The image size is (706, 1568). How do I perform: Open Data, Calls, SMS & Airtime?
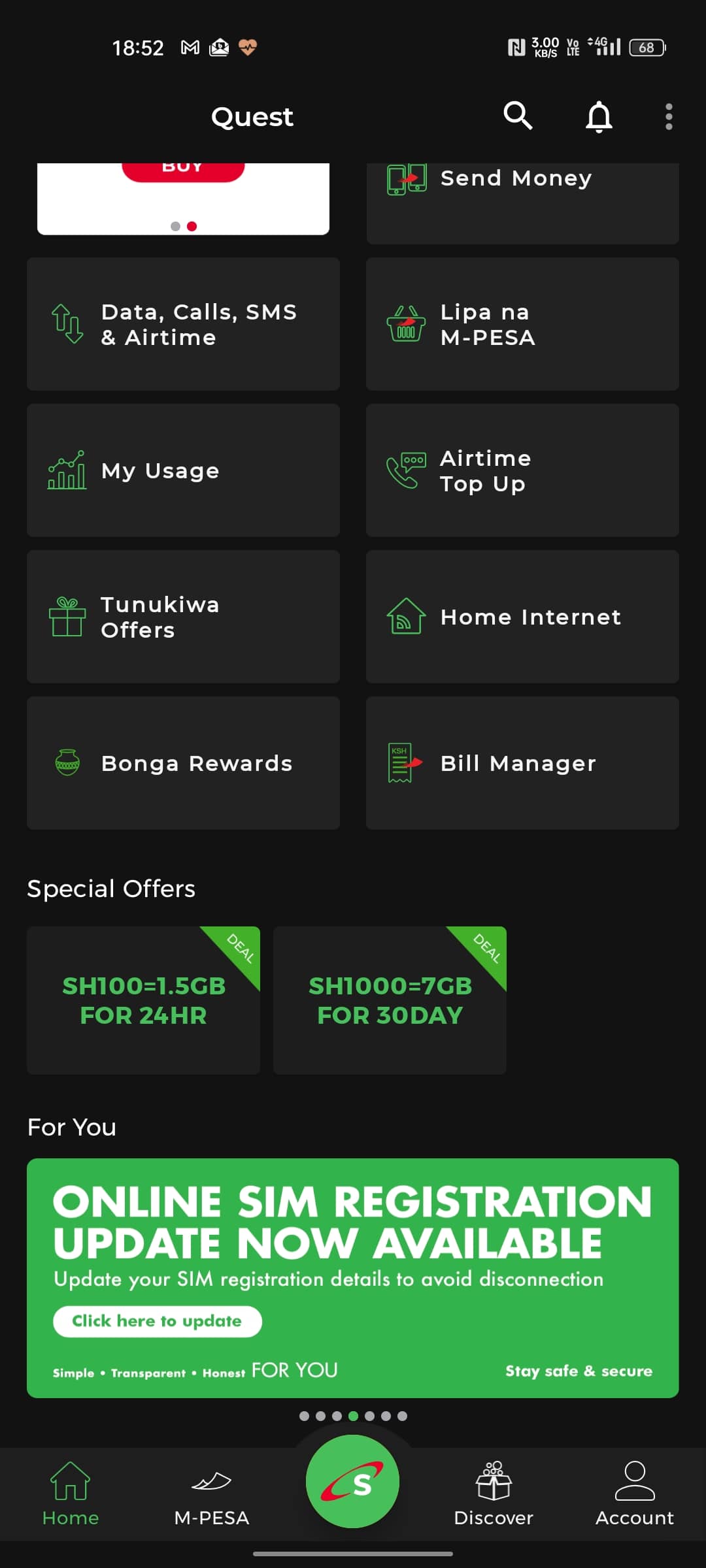(183, 324)
